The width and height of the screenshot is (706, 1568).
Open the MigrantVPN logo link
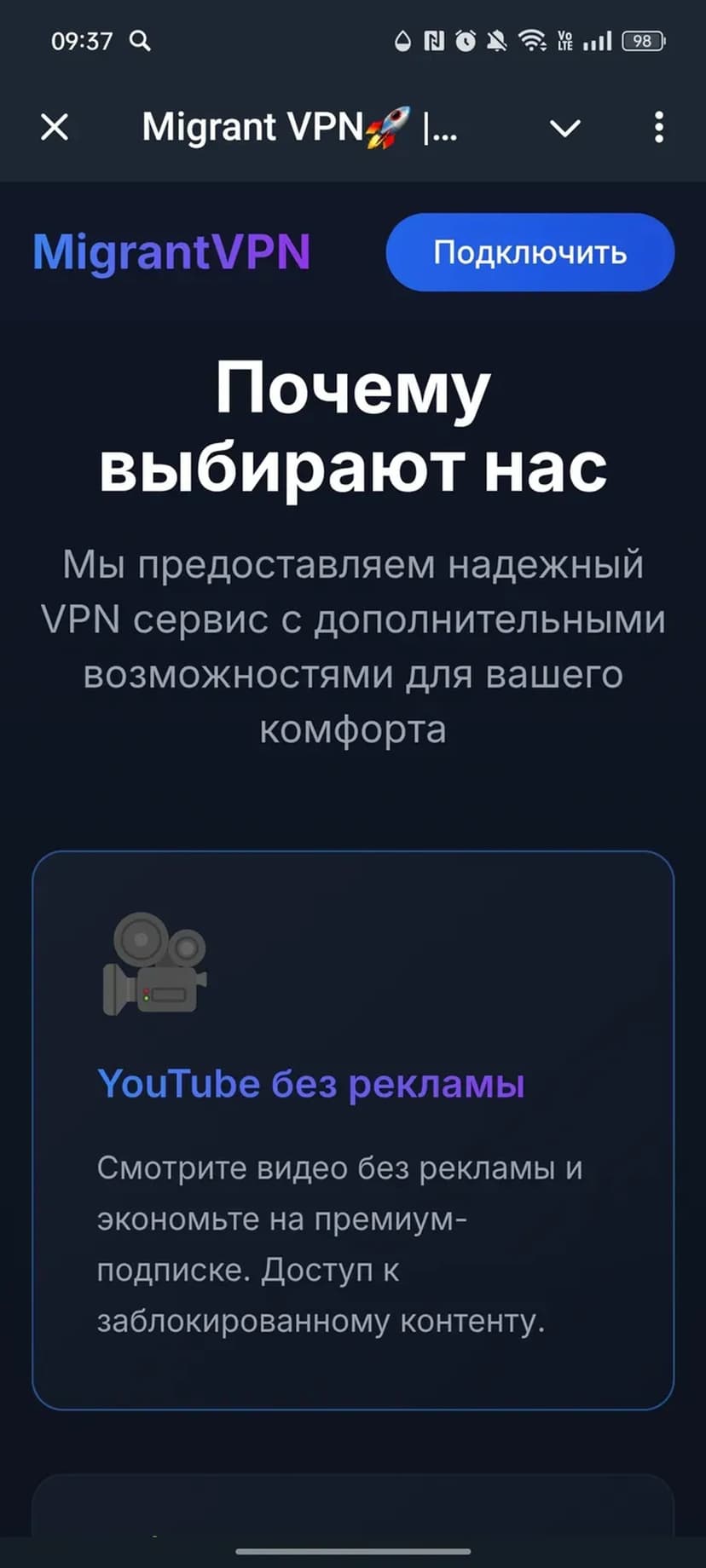point(171,252)
